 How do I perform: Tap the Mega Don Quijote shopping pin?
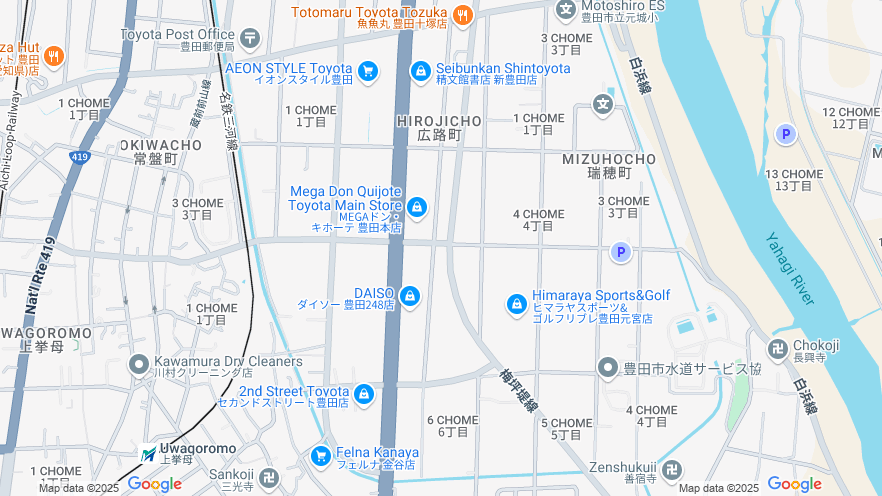(417, 207)
